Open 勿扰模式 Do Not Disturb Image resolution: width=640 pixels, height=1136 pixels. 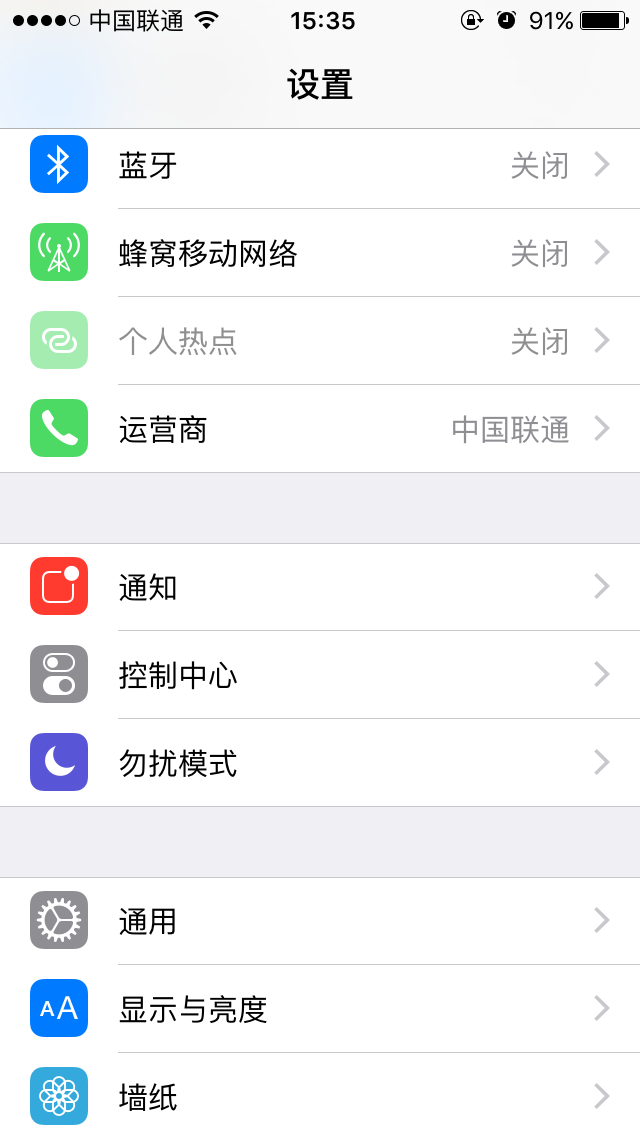[x=320, y=763]
